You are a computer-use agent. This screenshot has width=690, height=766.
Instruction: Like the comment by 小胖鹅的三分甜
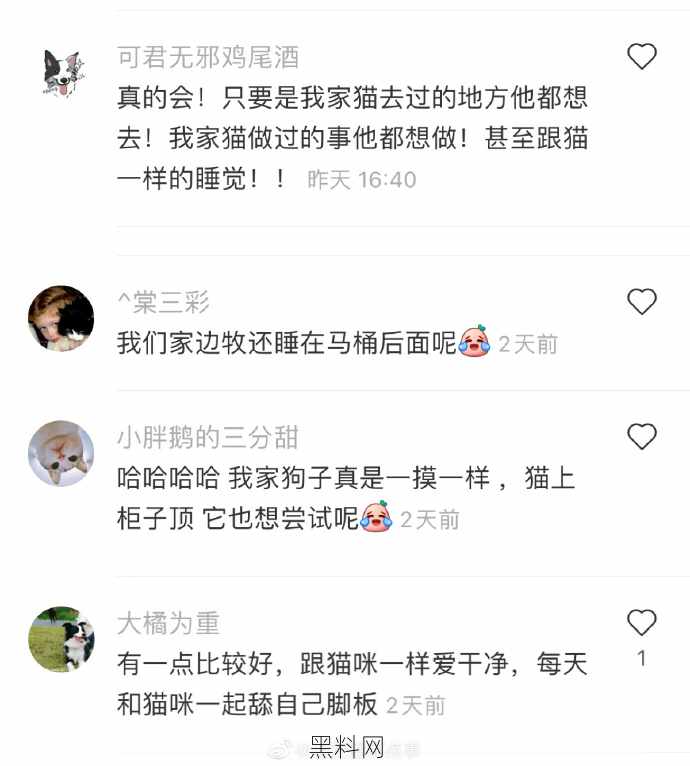[641, 436]
